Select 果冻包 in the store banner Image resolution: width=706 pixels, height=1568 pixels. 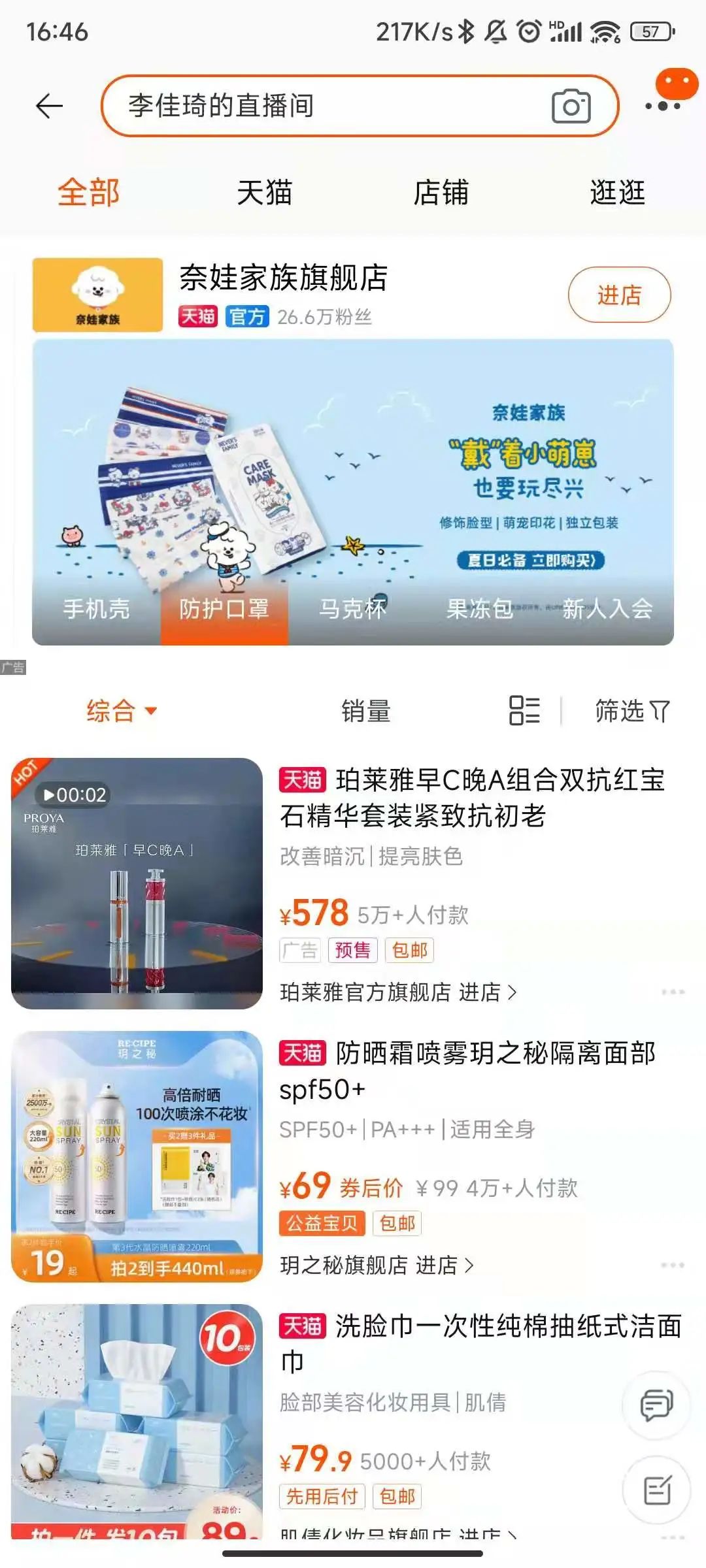pyautogui.click(x=480, y=609)
